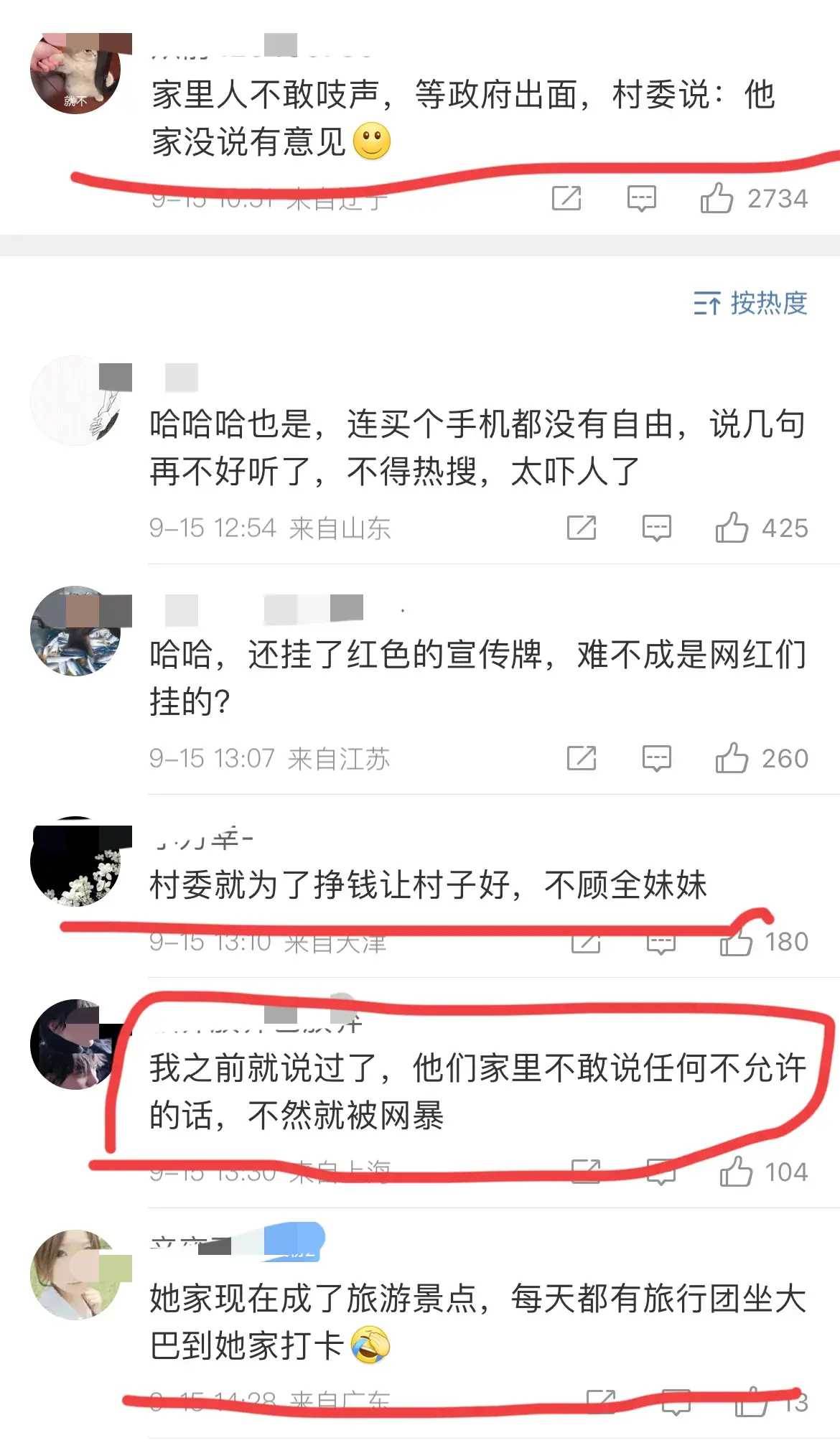Like the comment with 2734 likes
Image resolution: width=840 pixels, height=1443 pixels.
[717, 198]
